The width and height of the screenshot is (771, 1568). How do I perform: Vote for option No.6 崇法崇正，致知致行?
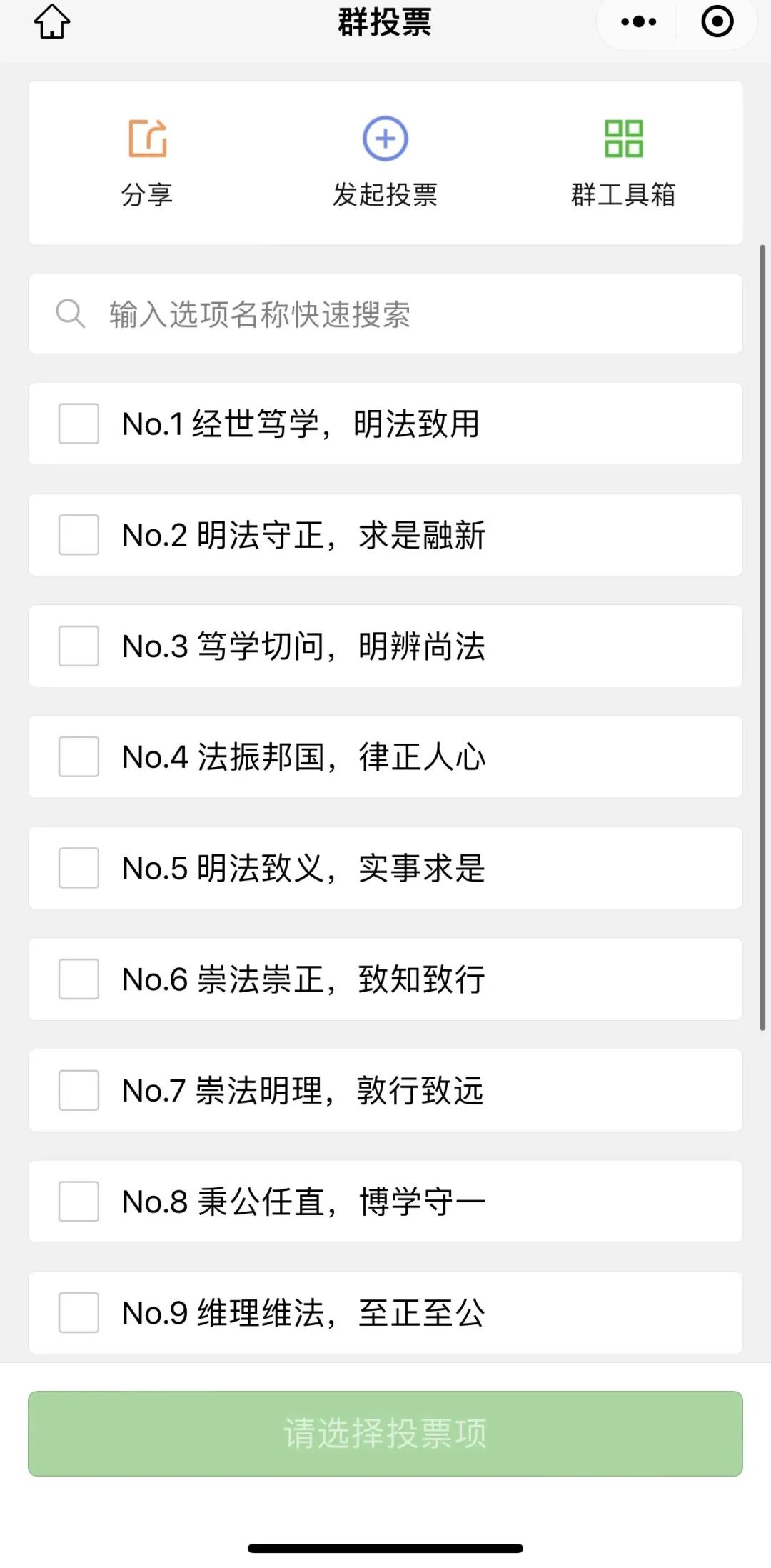pyautogui.click(x=79, y=979)
